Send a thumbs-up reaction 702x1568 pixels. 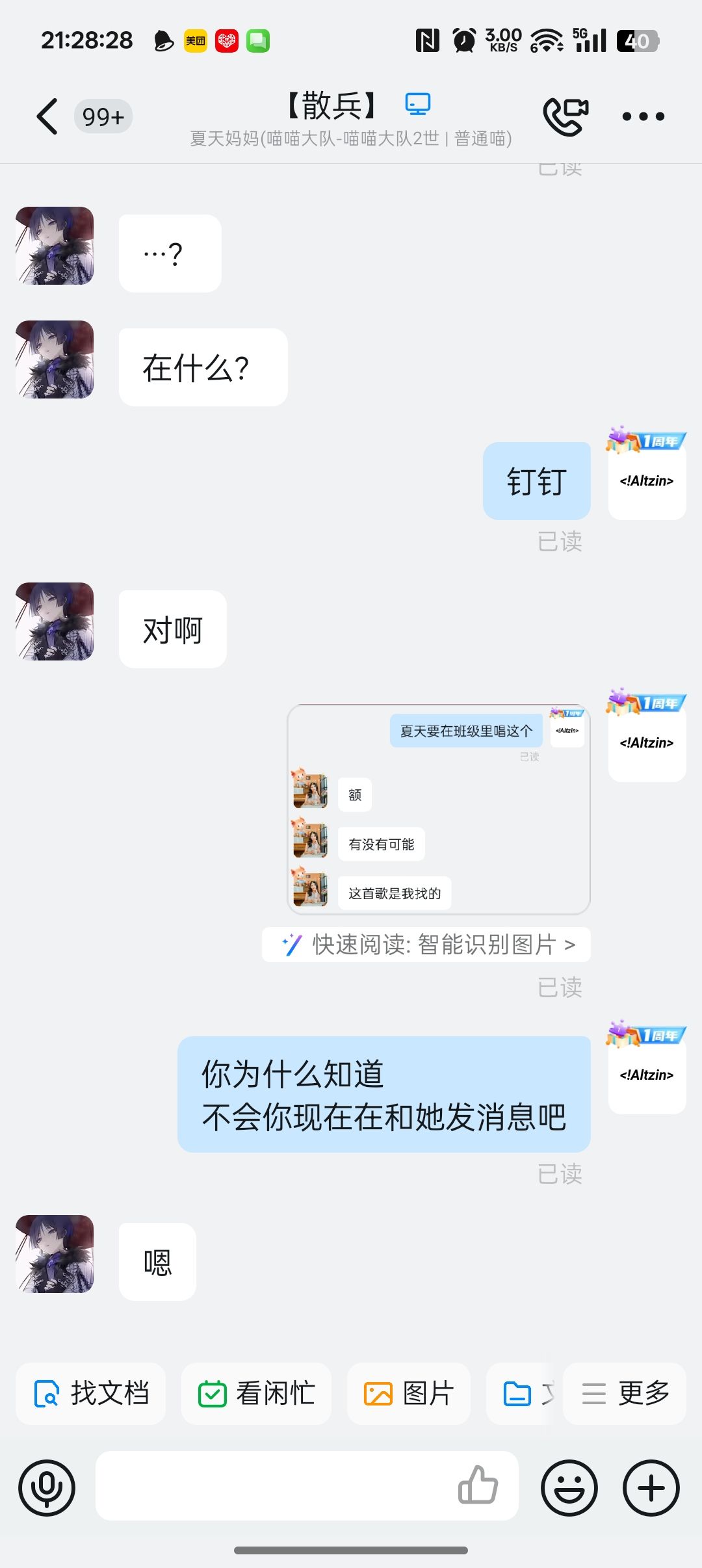click(478, 1486)
